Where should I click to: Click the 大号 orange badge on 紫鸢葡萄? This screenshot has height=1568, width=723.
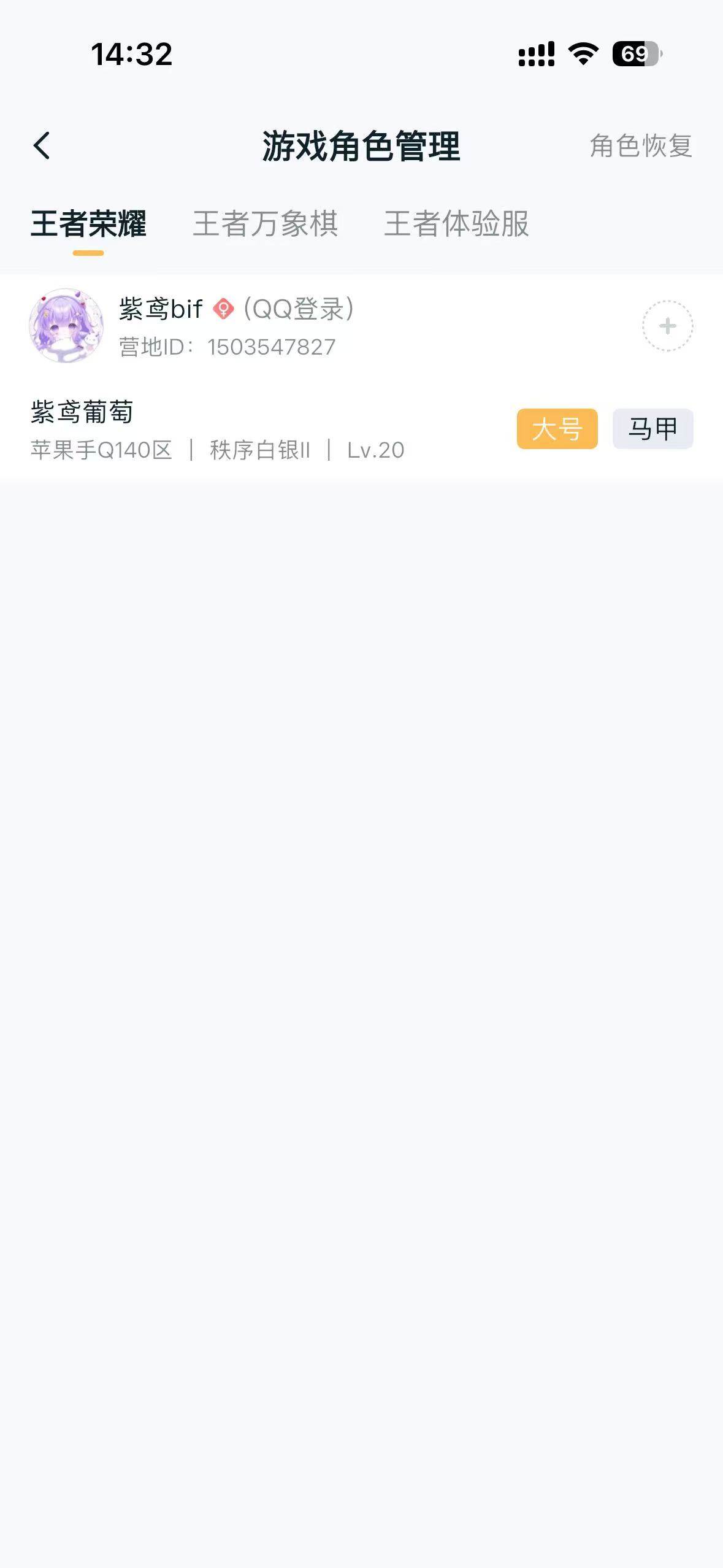(x=557, y=429)
